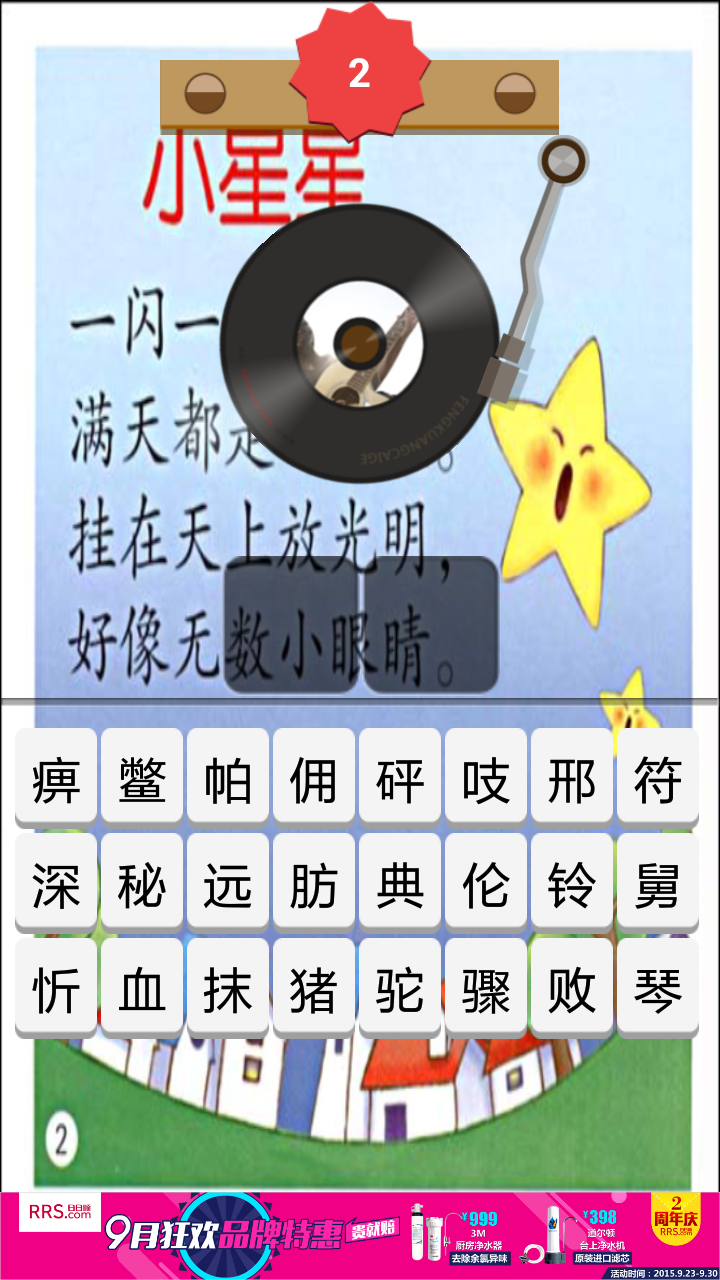
Task: Tap the character 帕 tile
Action: (x=228, y=779)
